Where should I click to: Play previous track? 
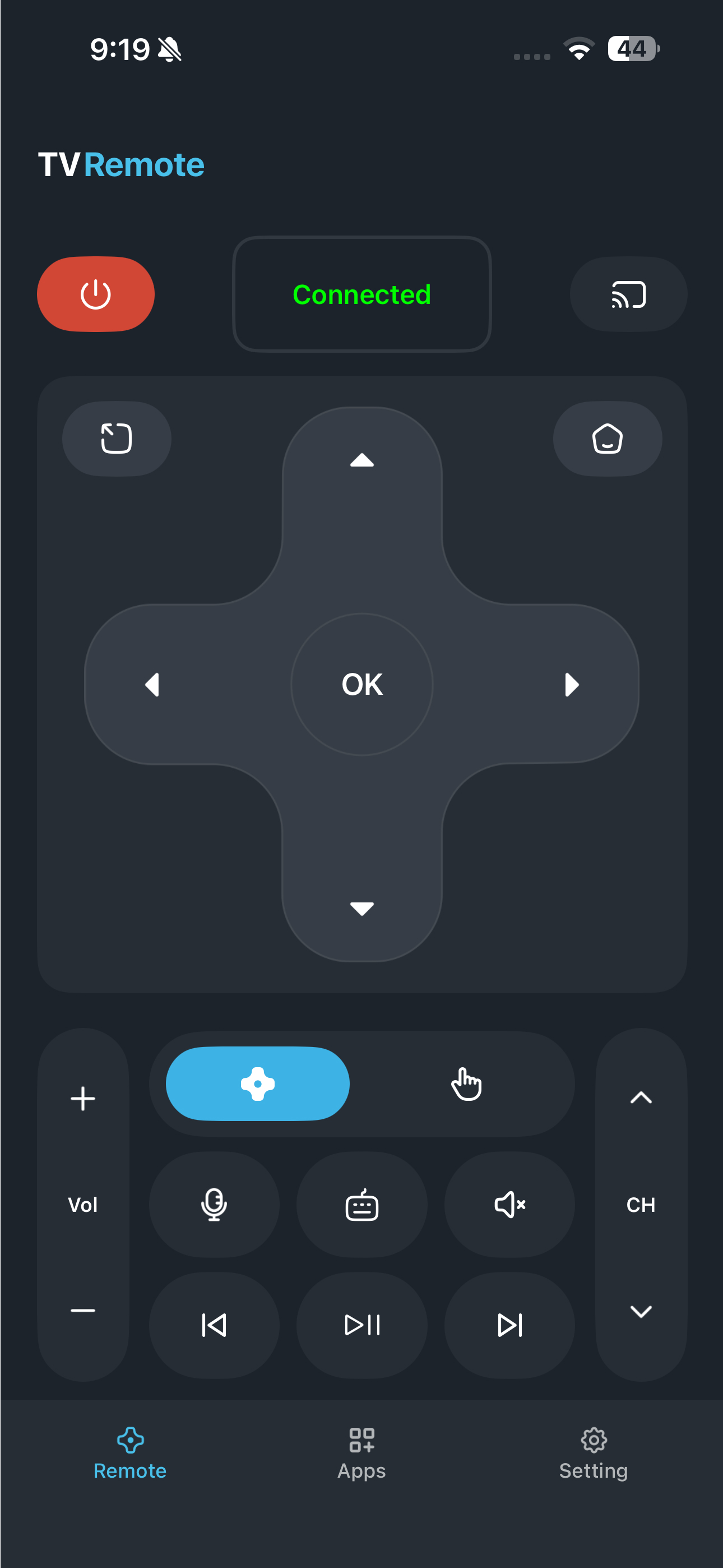coord(214,1325)
